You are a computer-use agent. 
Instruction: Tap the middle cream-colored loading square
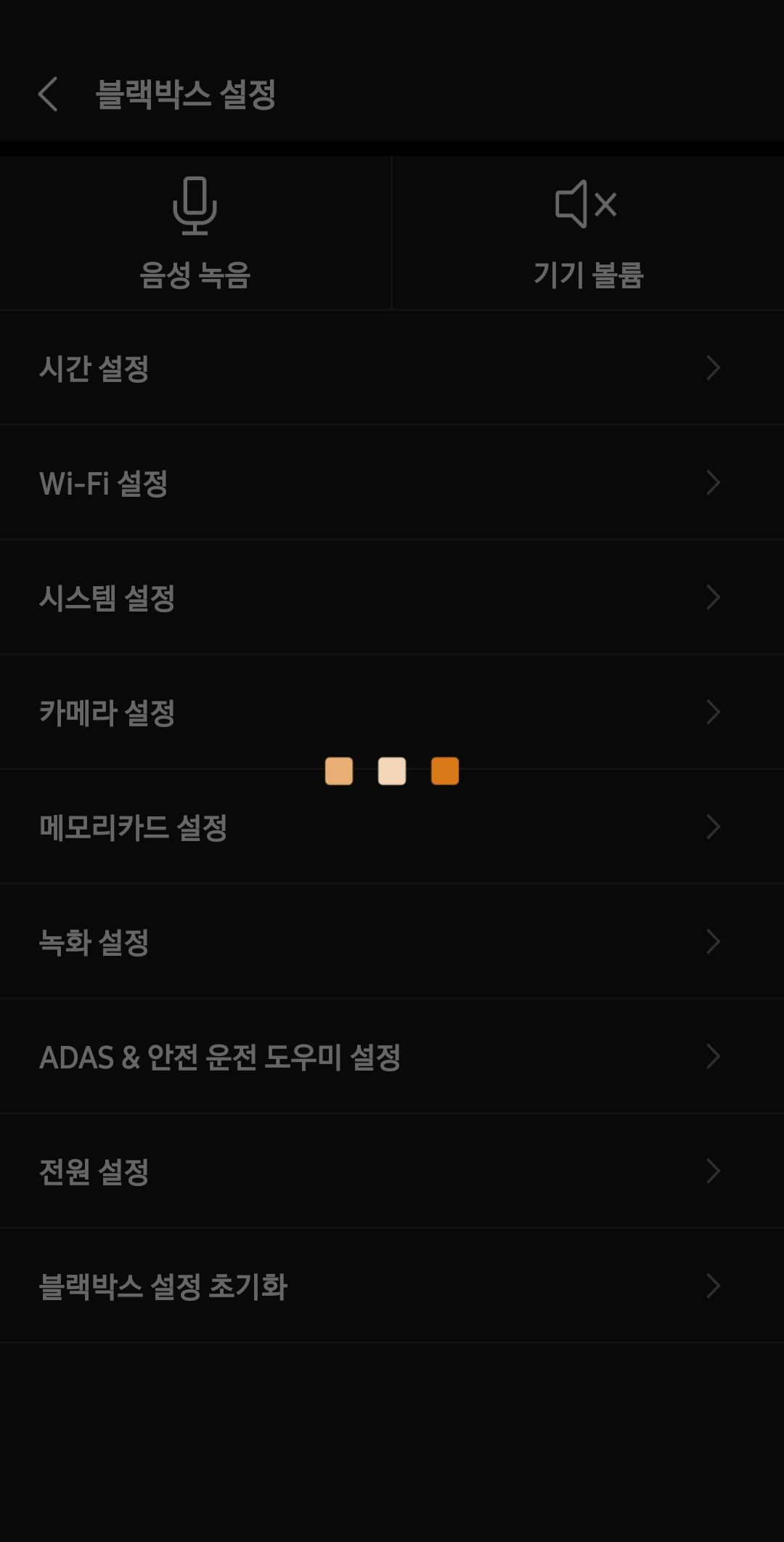(x=391, y=772)
